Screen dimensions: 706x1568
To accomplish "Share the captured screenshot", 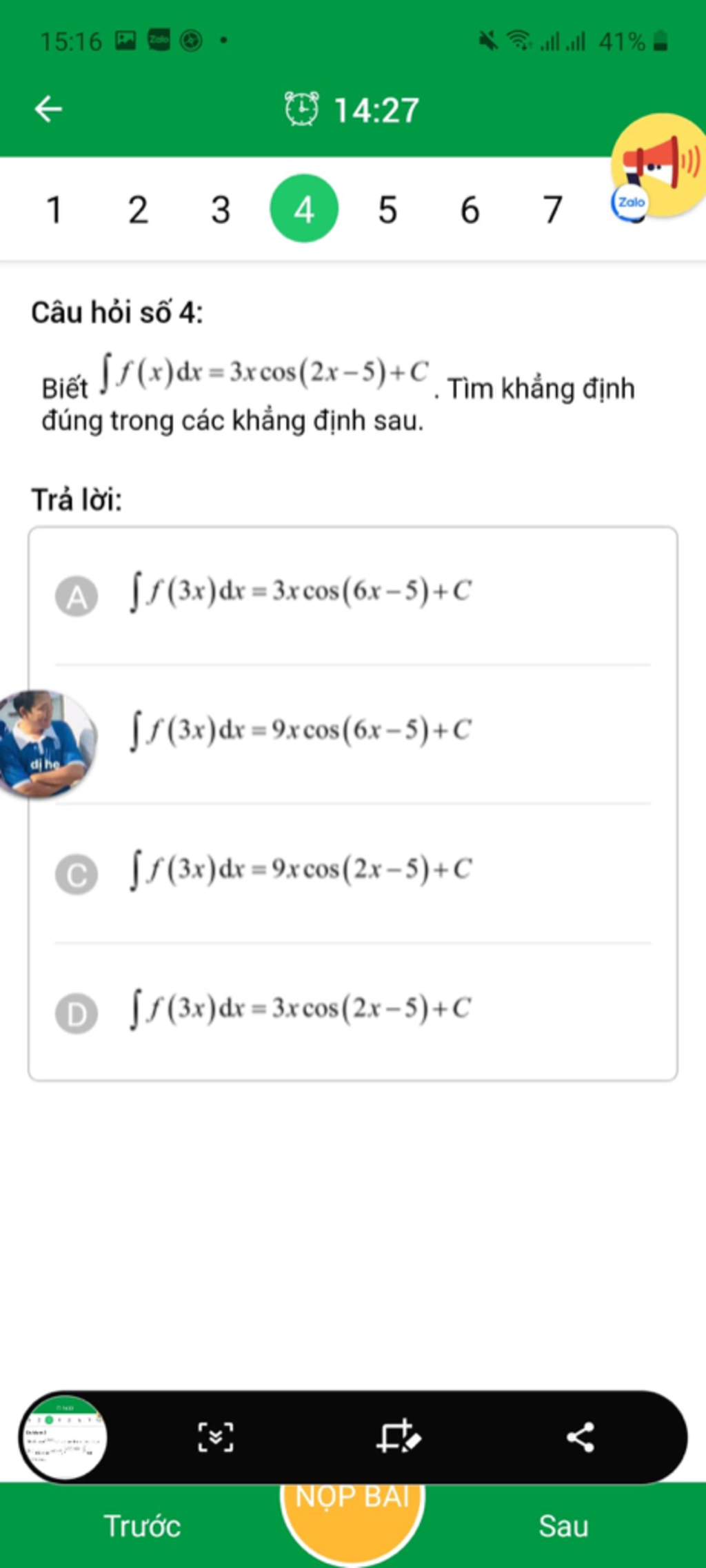I will coord(581,1437).
